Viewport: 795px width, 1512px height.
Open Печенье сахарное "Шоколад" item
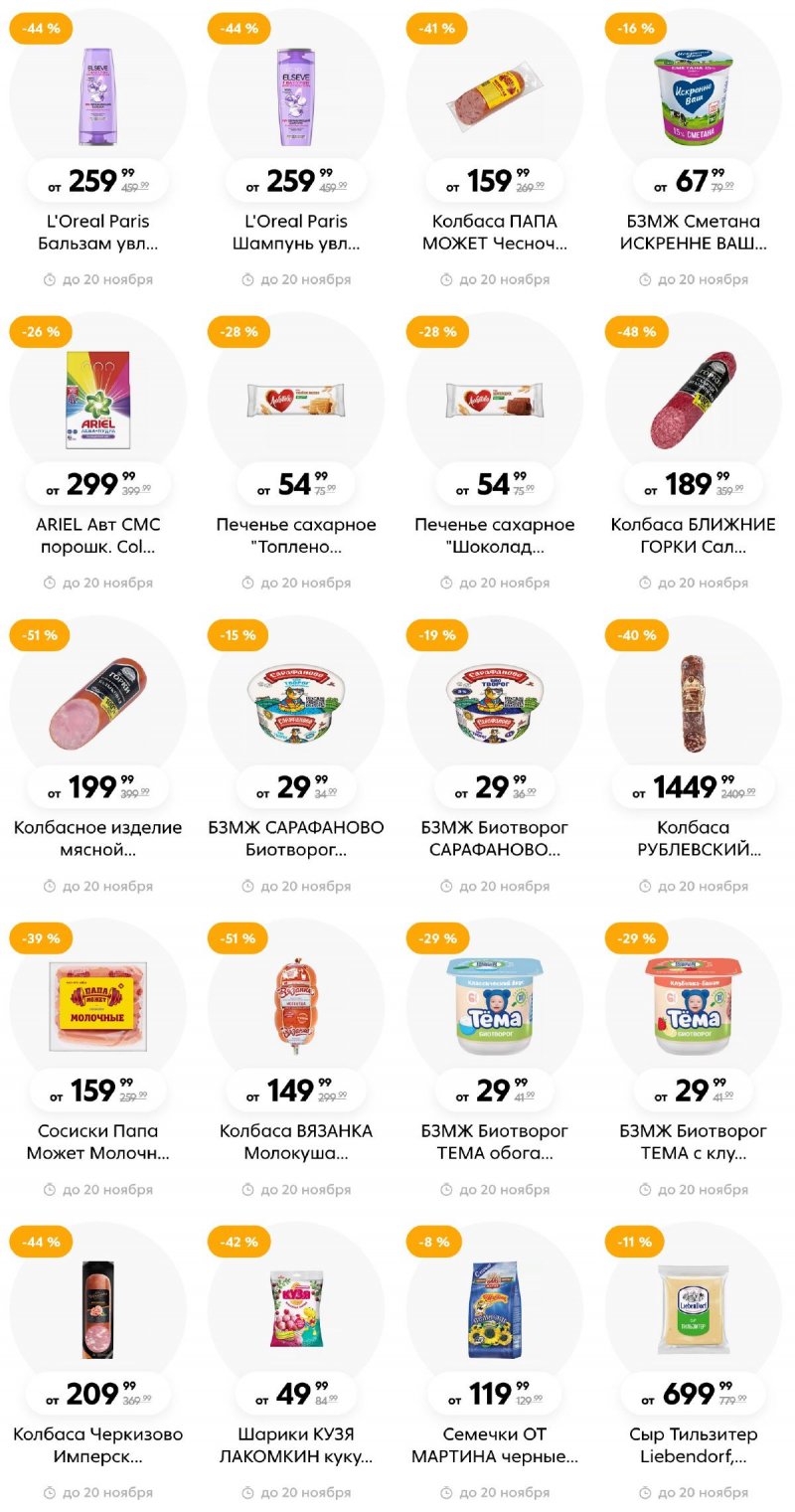click(495, 403)
